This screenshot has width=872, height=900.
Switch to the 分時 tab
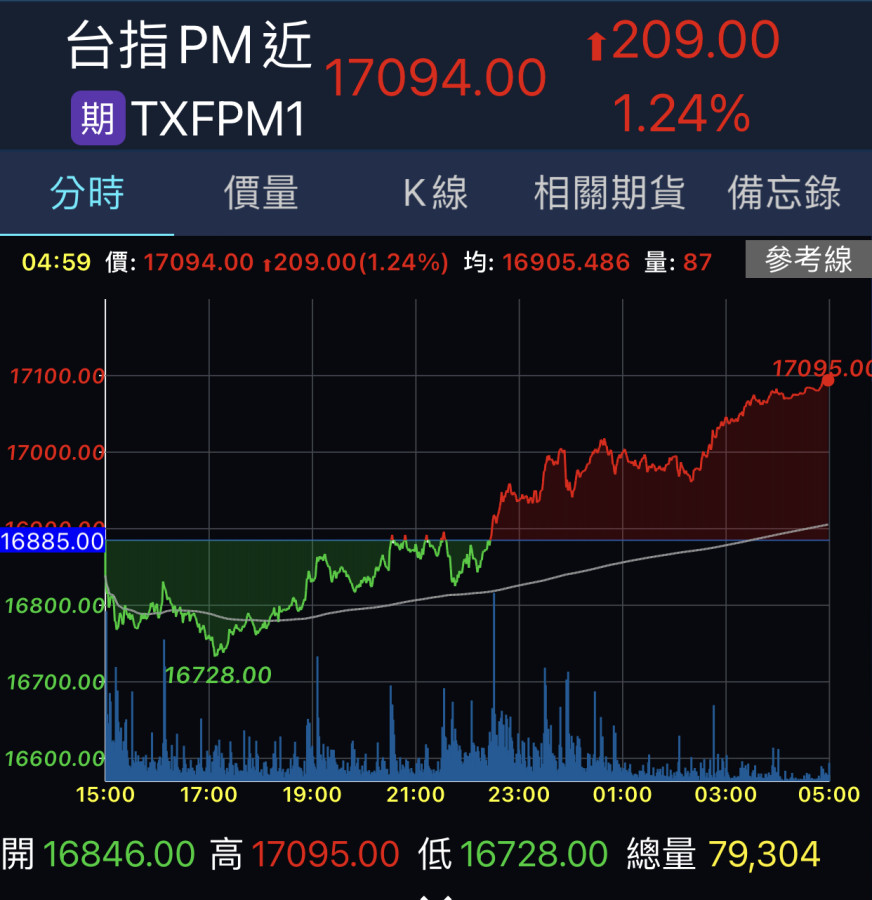point(87,193)
